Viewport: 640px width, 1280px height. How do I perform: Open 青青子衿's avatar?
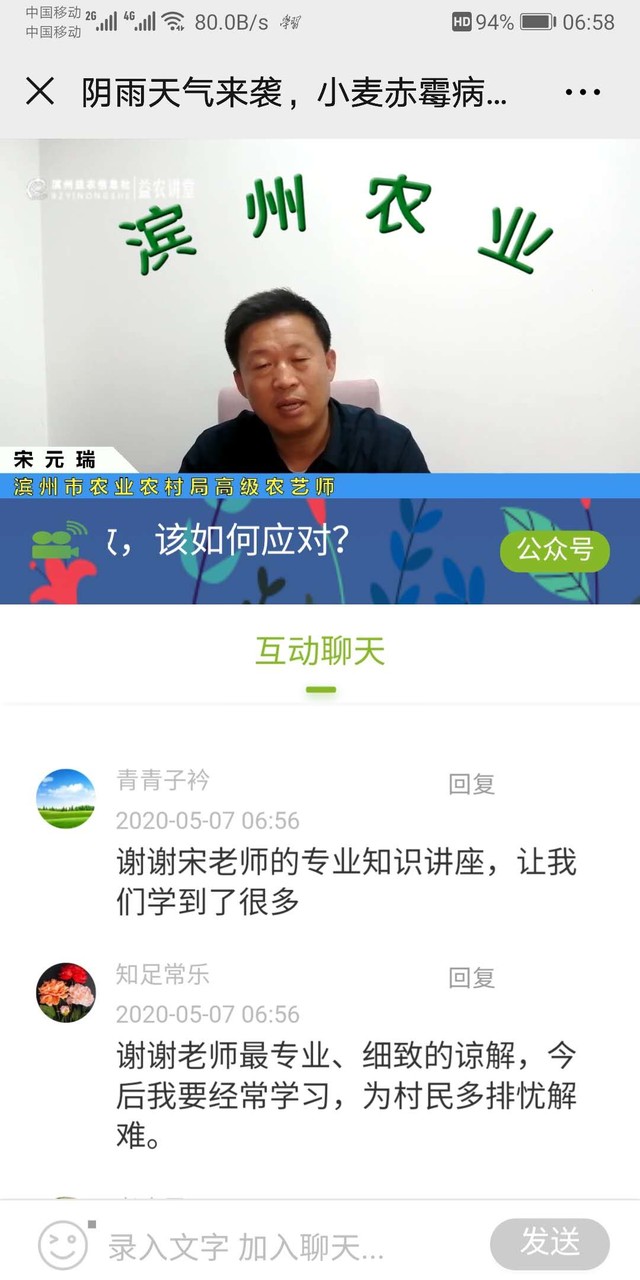pos(66,798)
